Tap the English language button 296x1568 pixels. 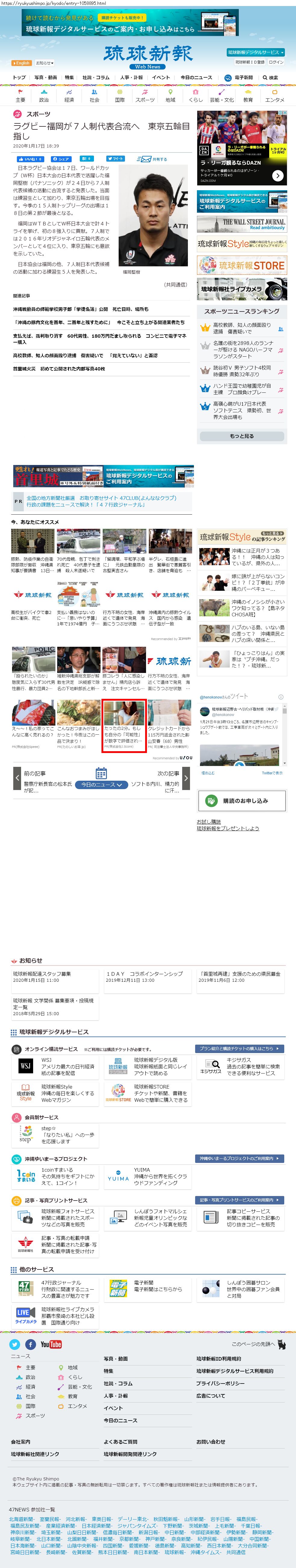point(21,63)
